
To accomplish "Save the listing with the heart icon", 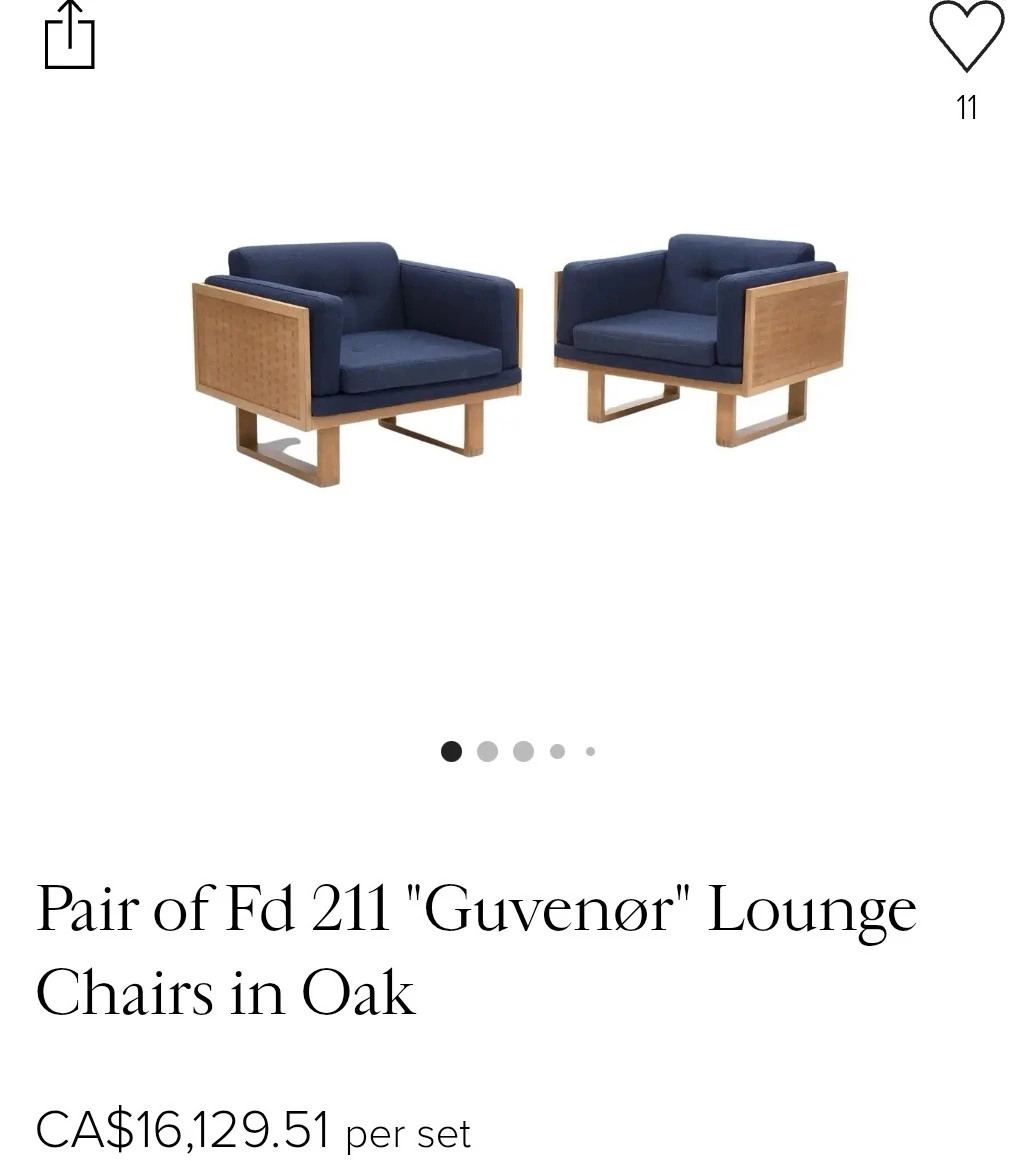I will (x=966, y=38).
